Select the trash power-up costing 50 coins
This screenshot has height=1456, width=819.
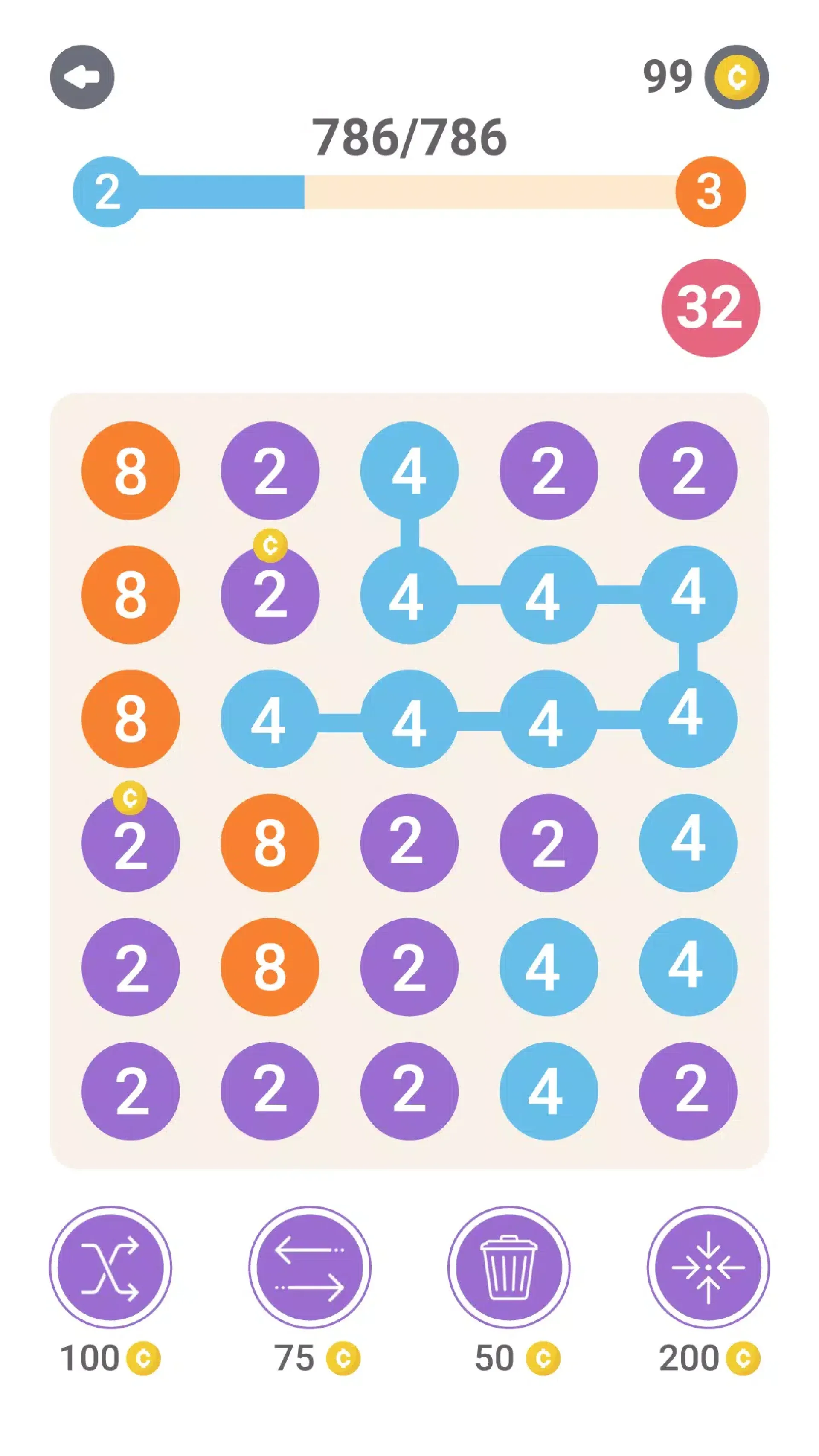pyautogui.click(x=509, y=1268)
